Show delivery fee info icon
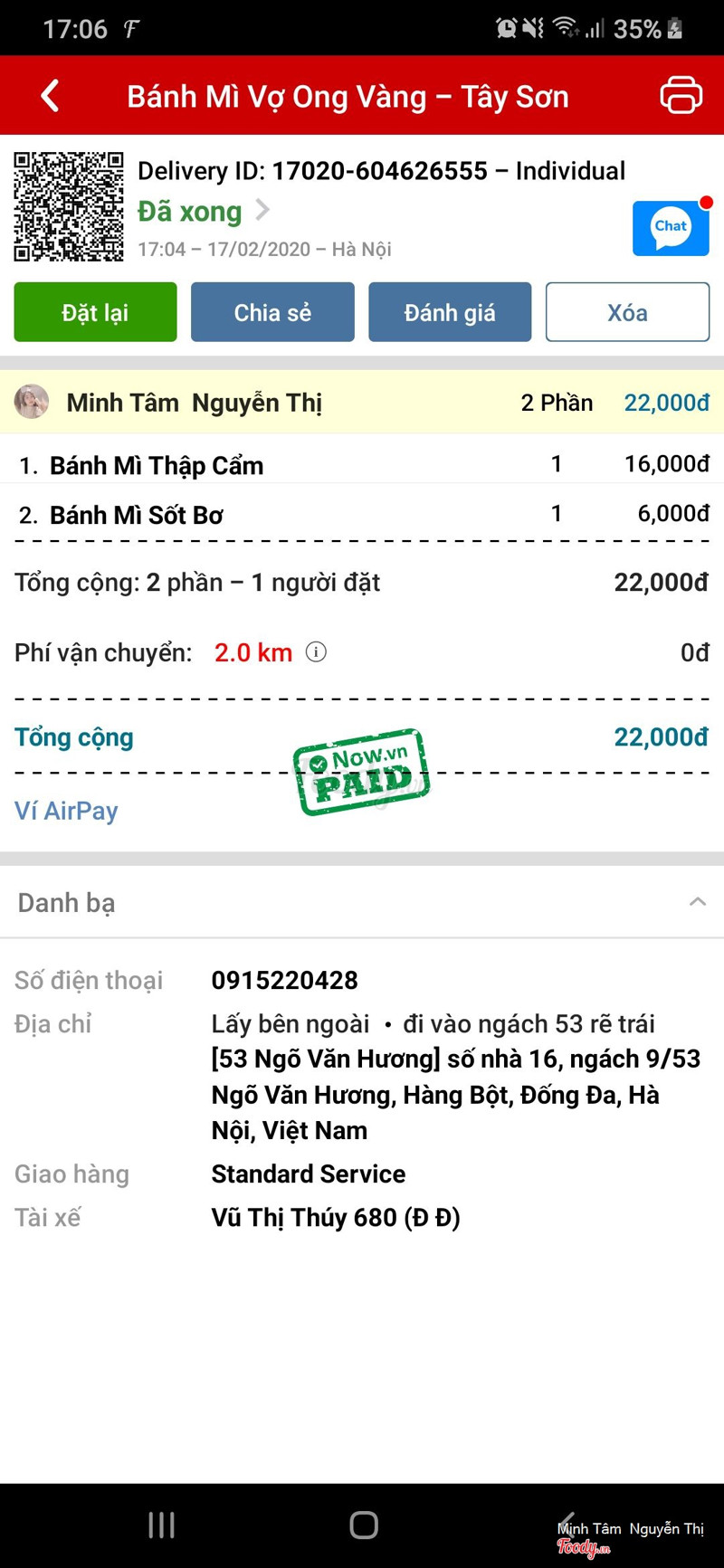 pos(316,652)
